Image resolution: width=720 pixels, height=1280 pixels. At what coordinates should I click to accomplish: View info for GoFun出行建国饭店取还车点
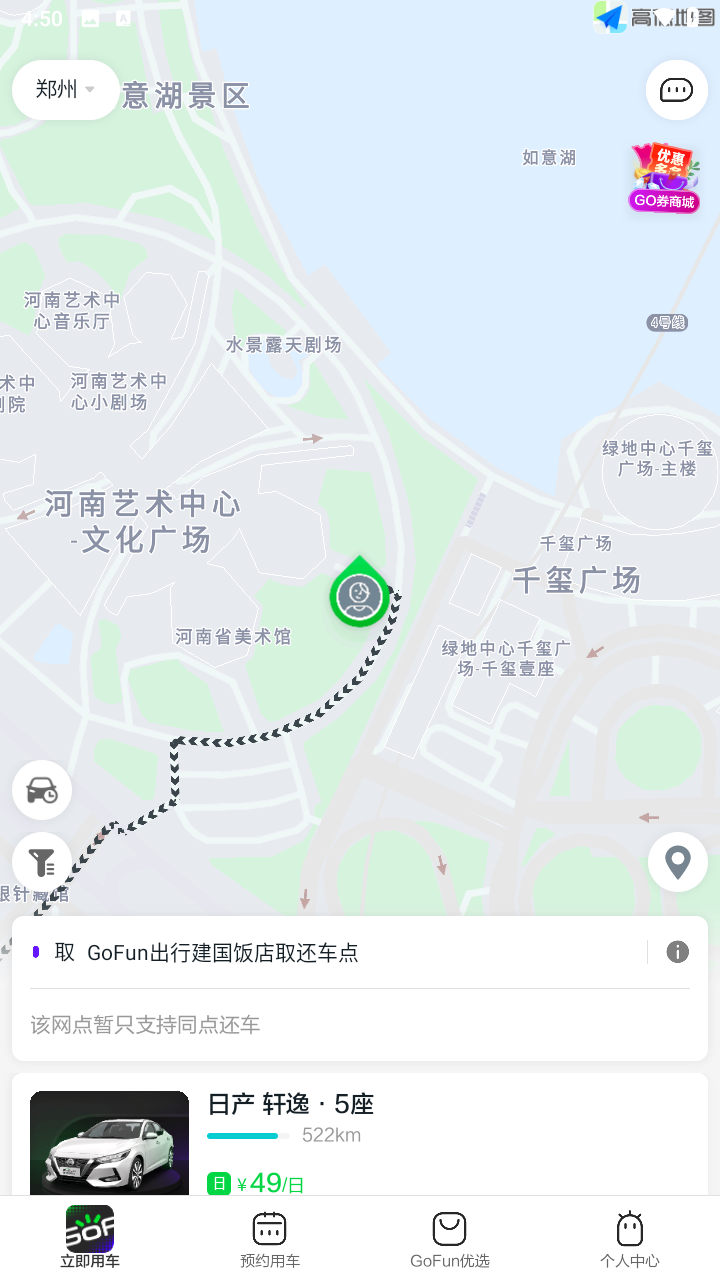[x=678, y=952]
